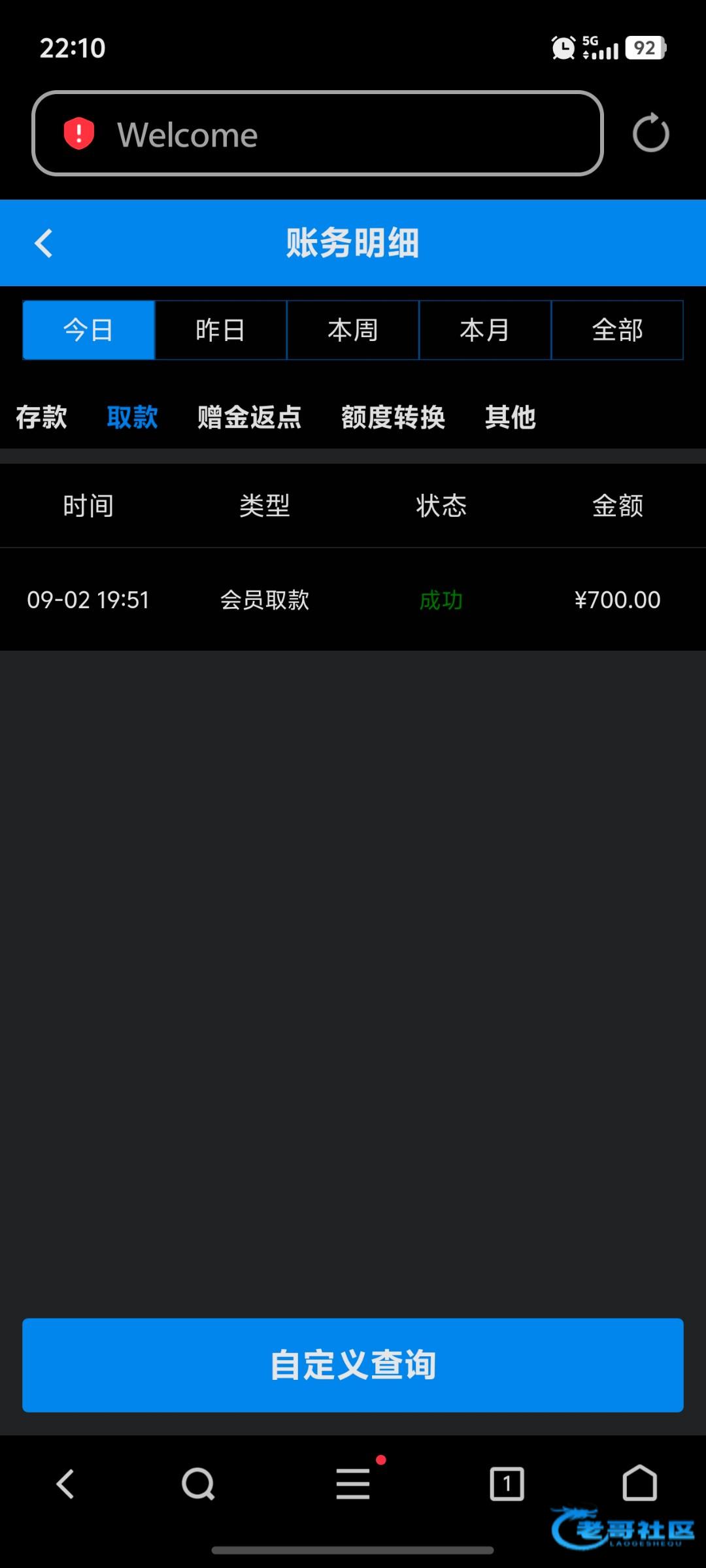The height and width of the screenshot is (1568, 706).
Task: View open browser tabs
Action: 507,1484
